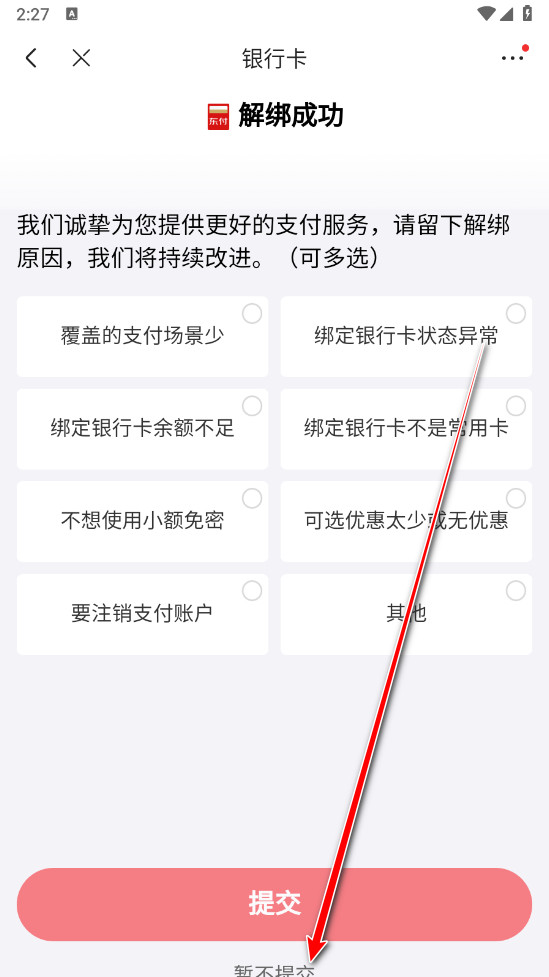Choose 绑定银行卡余额不足 as reason
The image size is (549, 977).
pyautogui.click(x=142, y=429)
